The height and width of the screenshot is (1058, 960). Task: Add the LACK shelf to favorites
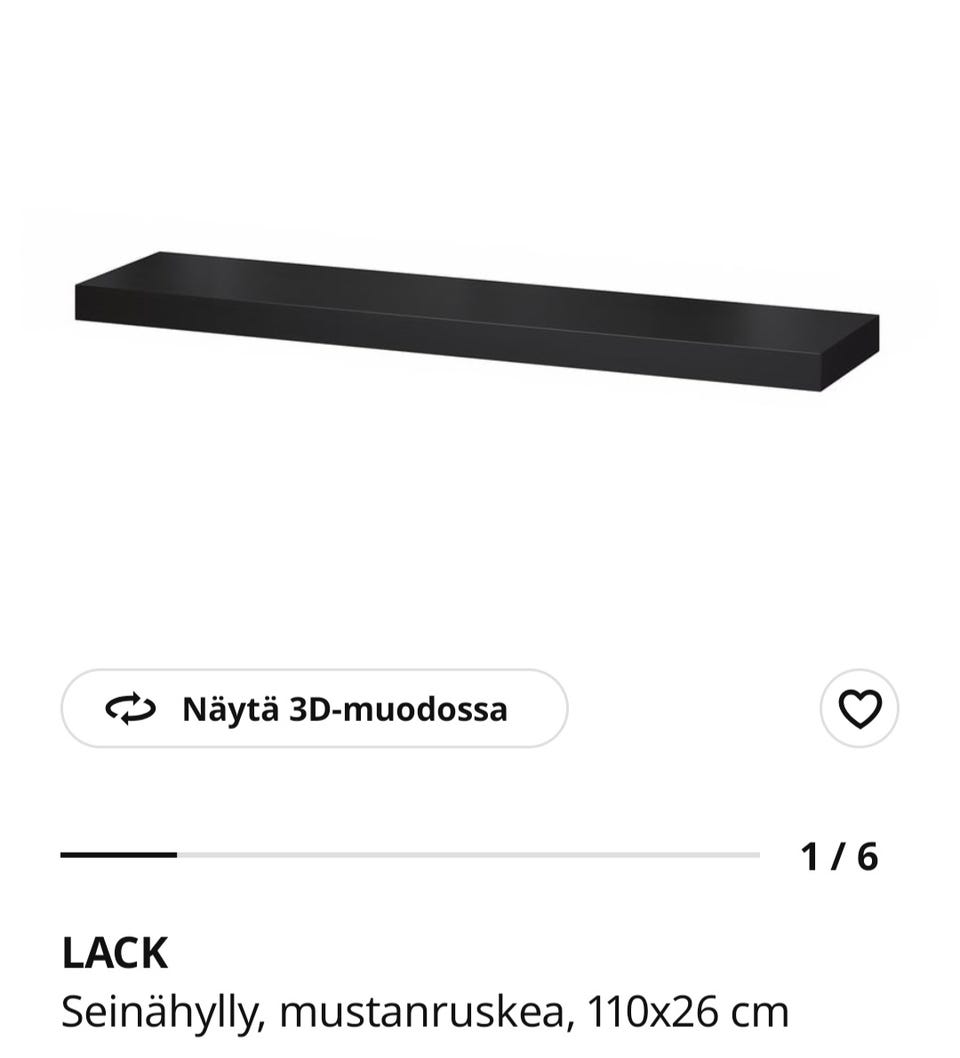pyautogui.click(x=859, y=709)
